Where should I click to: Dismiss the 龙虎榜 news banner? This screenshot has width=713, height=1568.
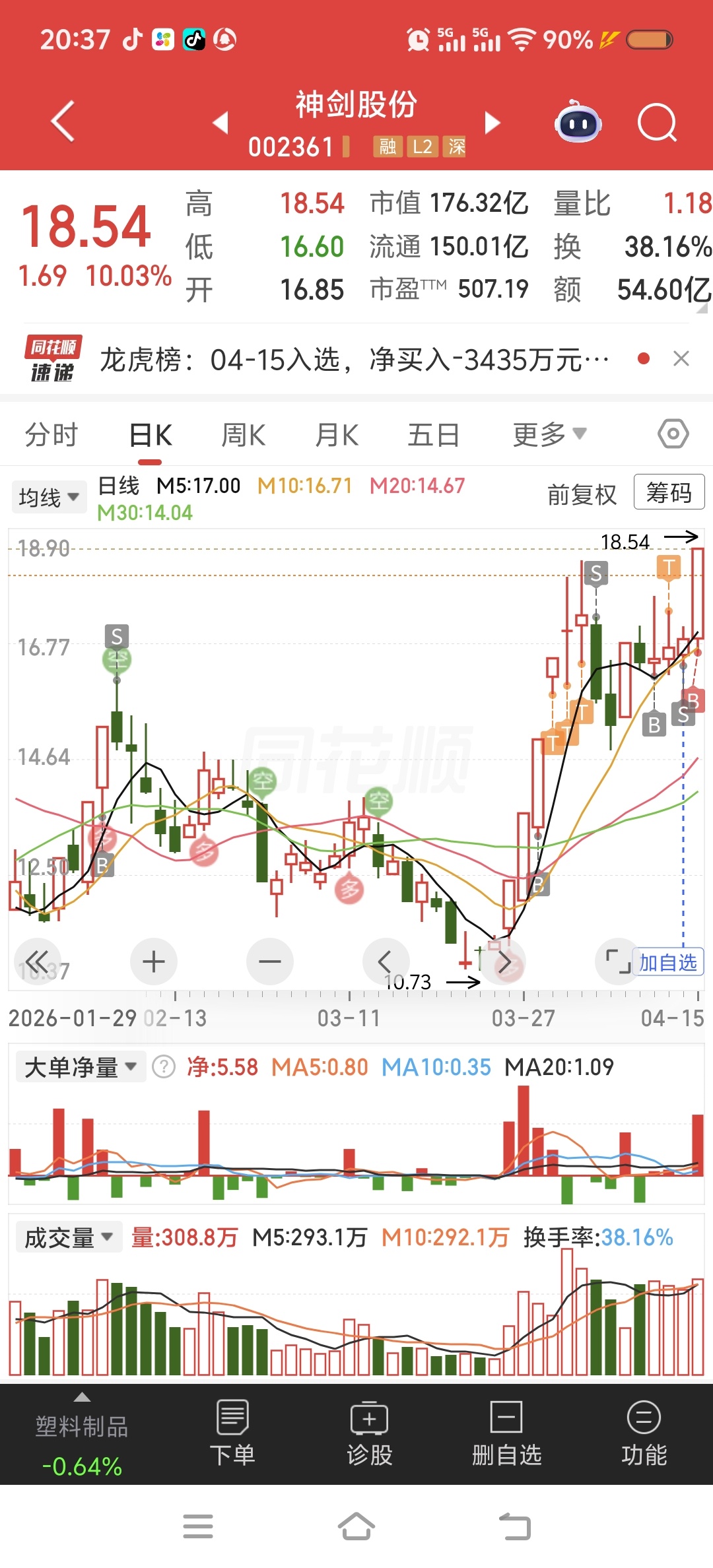tap(681, 359)
